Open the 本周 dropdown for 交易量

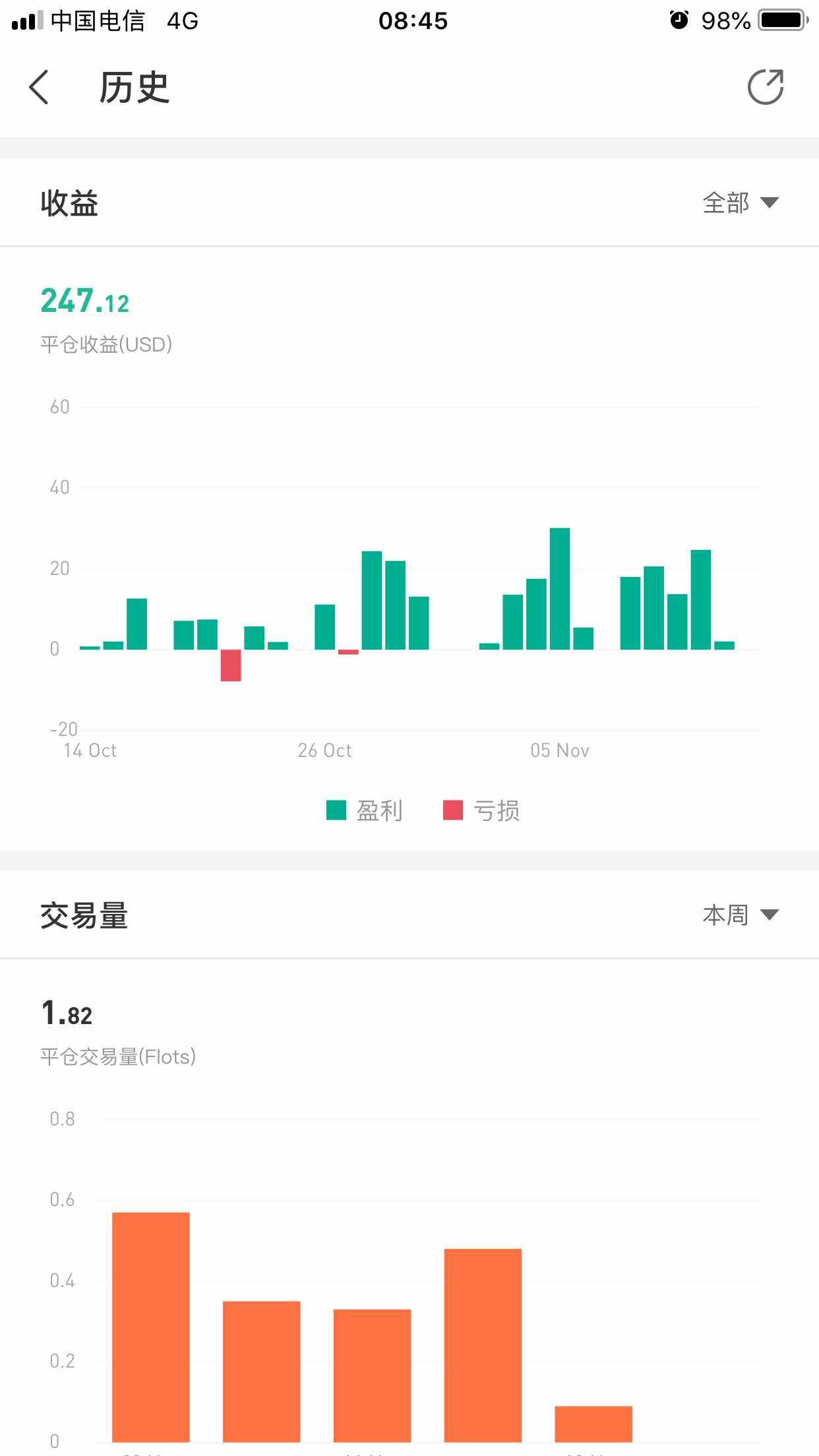coord(741,915)
